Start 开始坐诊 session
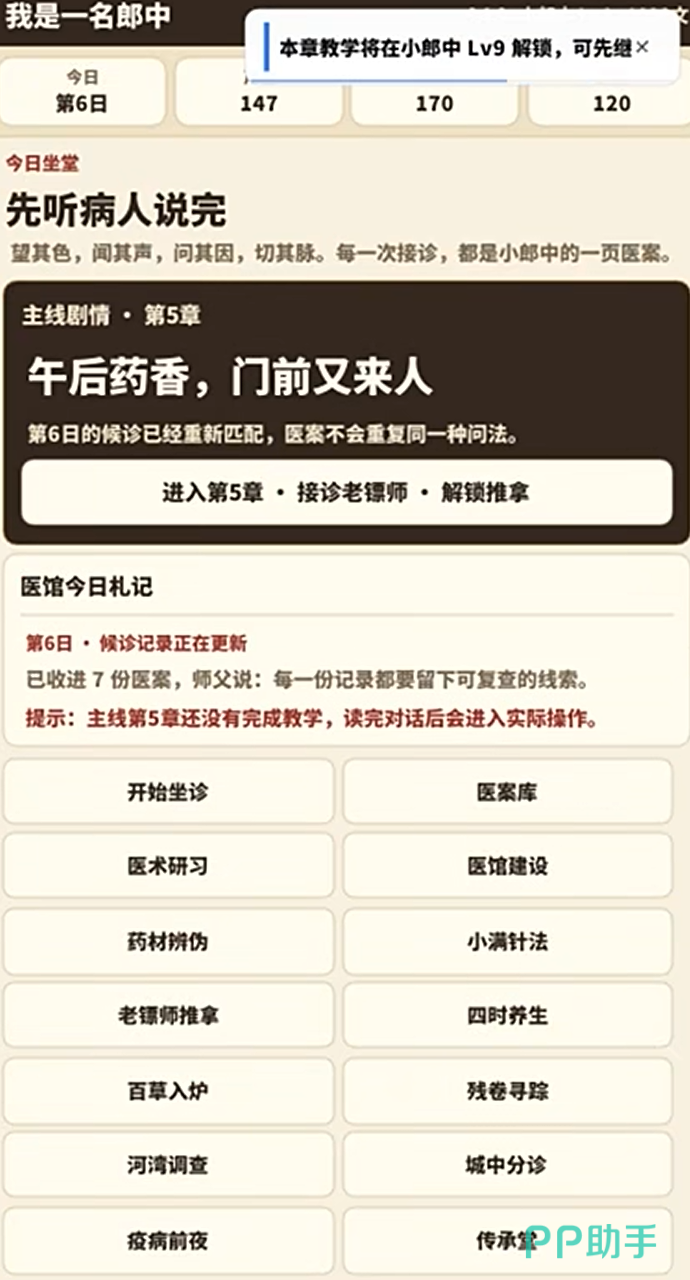The height and width of the screenshot is (1280, 690). pyautogui.click(x=168, y=792)
